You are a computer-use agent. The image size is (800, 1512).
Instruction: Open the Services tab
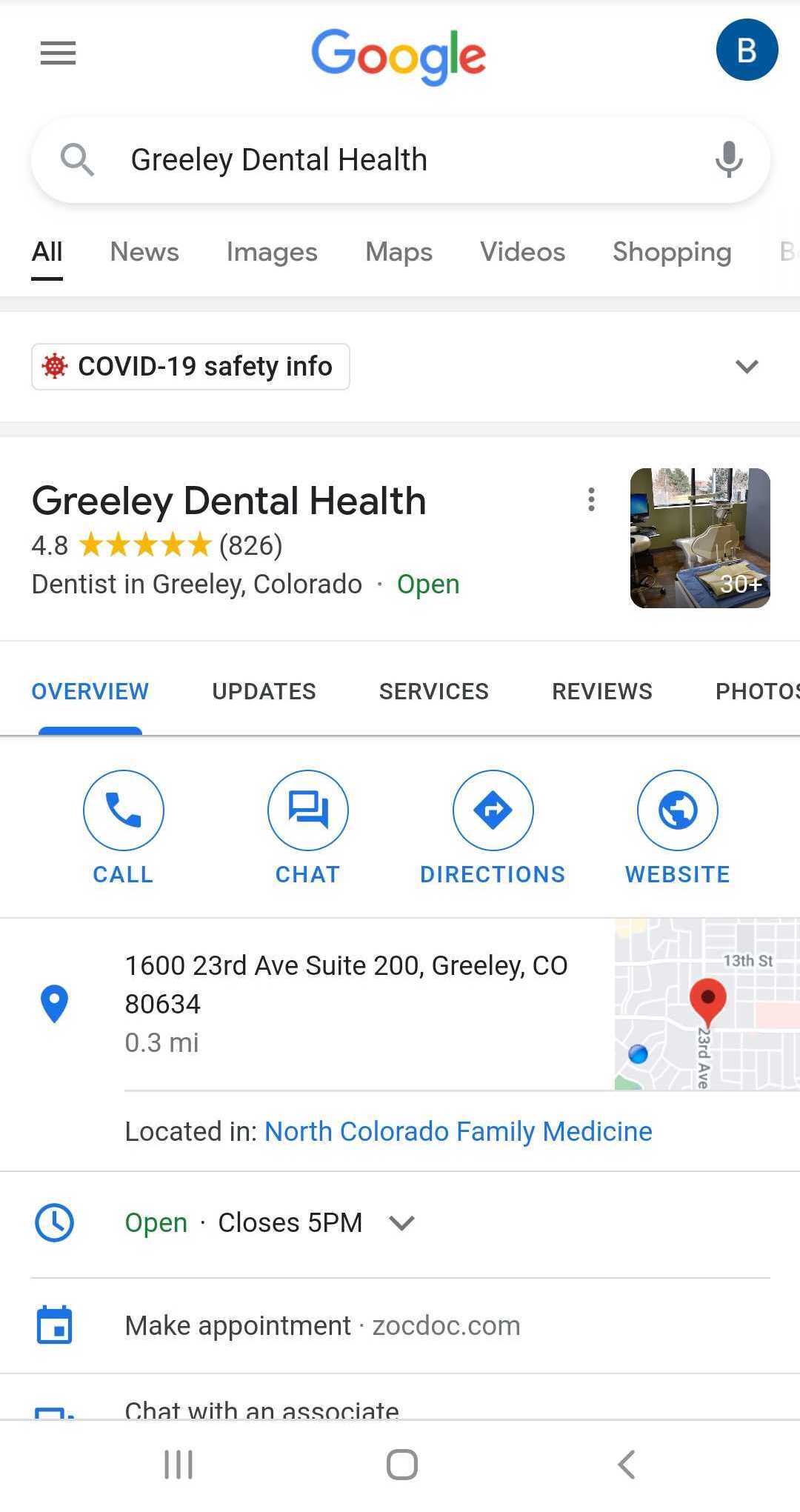pos(433,691)
